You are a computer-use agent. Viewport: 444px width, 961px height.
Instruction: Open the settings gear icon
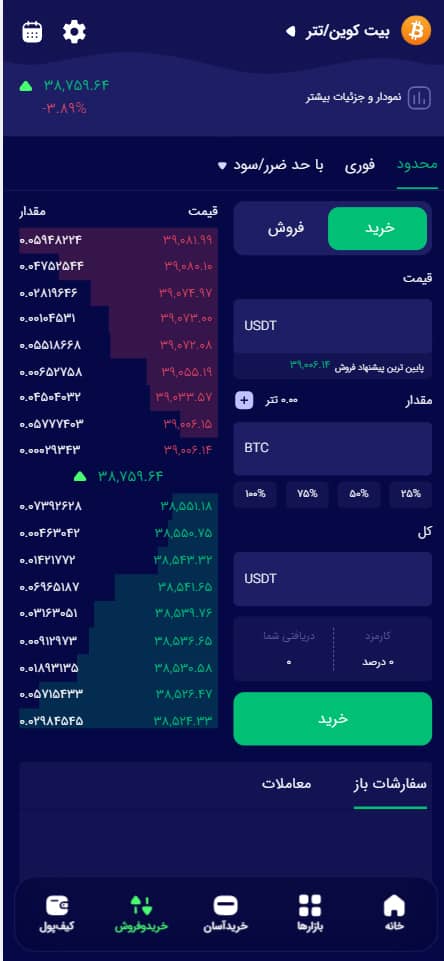(x=74, y=31)
